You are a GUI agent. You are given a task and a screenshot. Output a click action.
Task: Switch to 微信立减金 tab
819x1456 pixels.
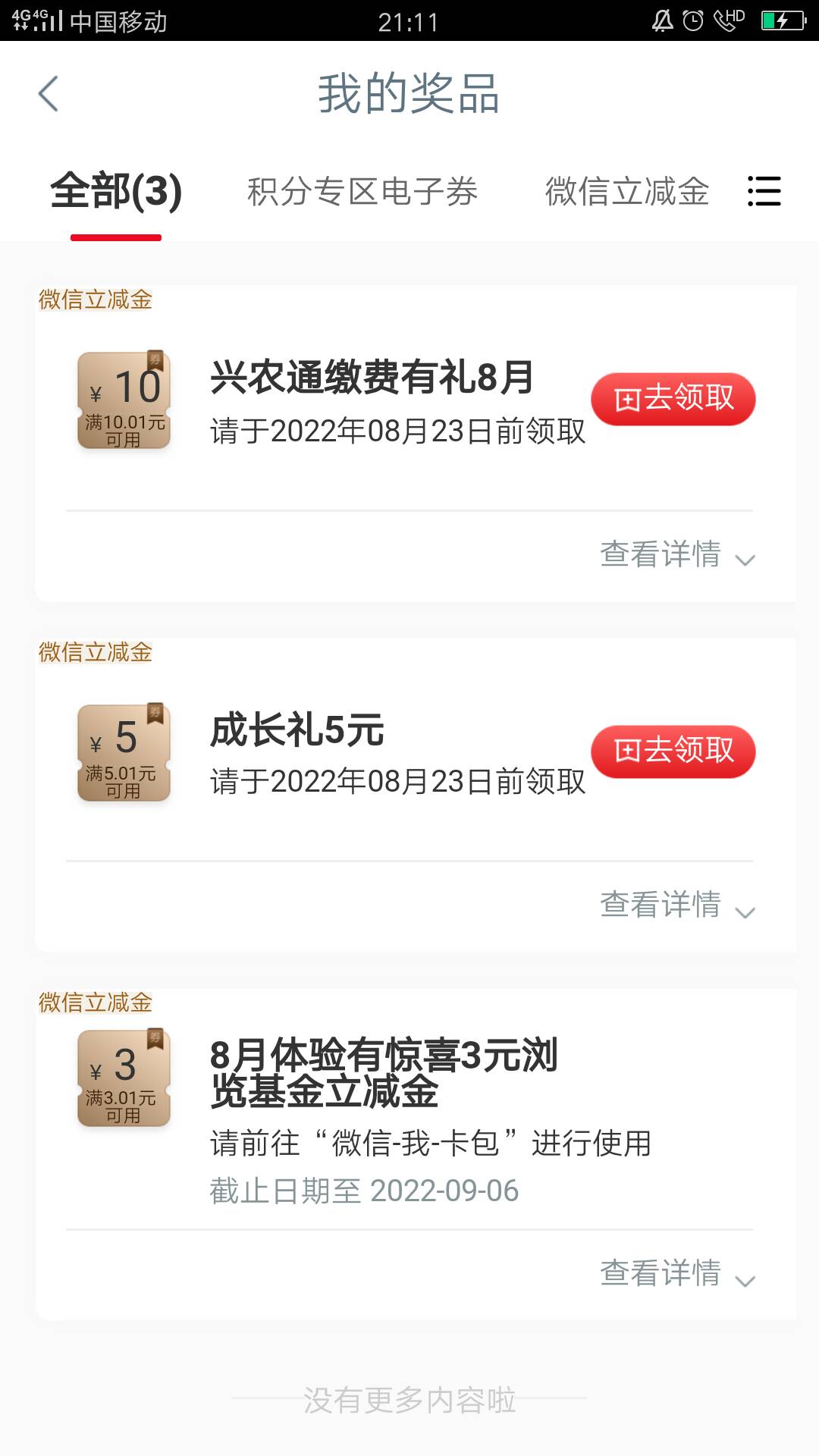pyautogui.click(x=627, y=191)
